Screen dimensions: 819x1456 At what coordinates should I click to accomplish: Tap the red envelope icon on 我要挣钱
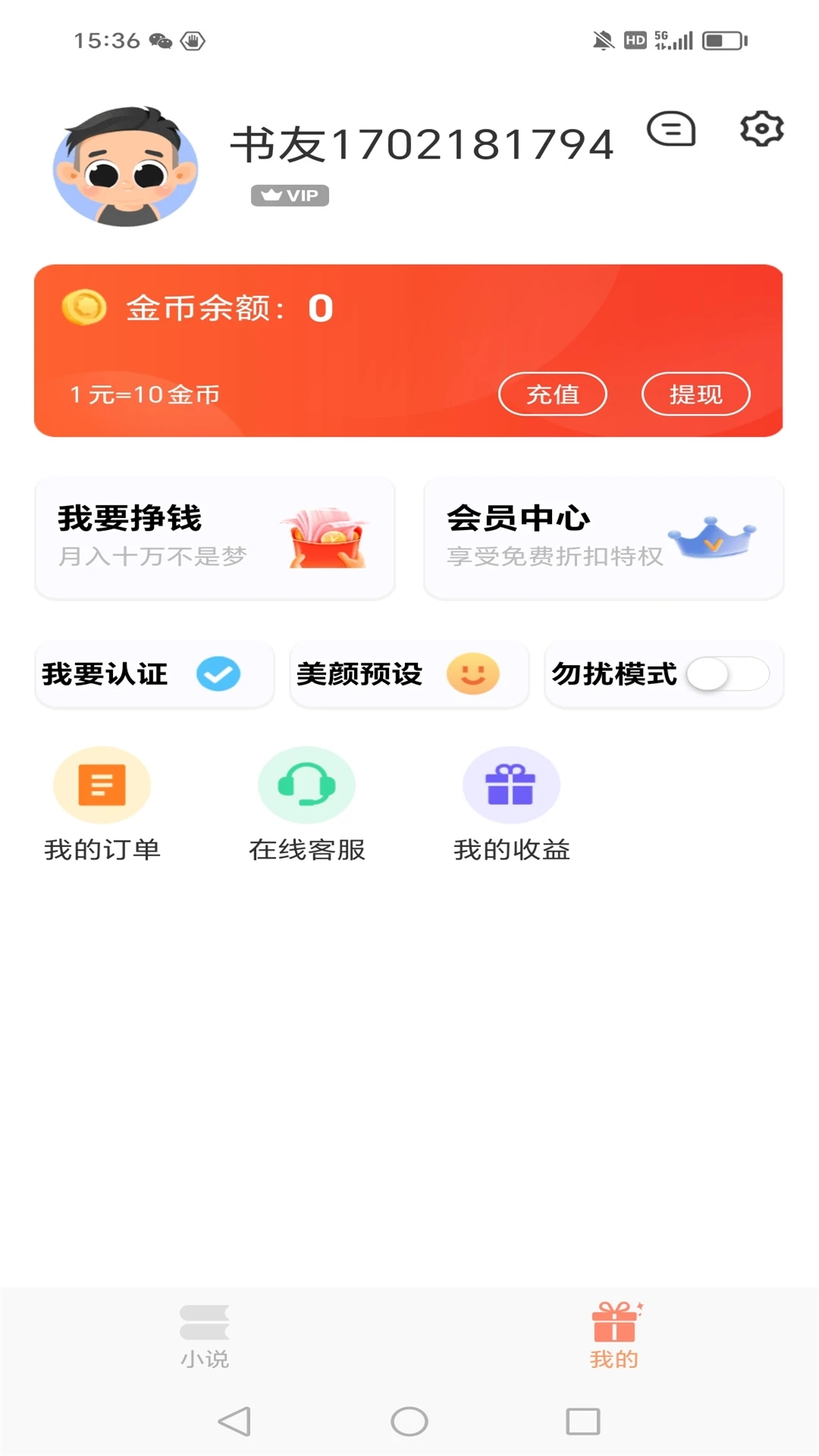pos(328,538)
